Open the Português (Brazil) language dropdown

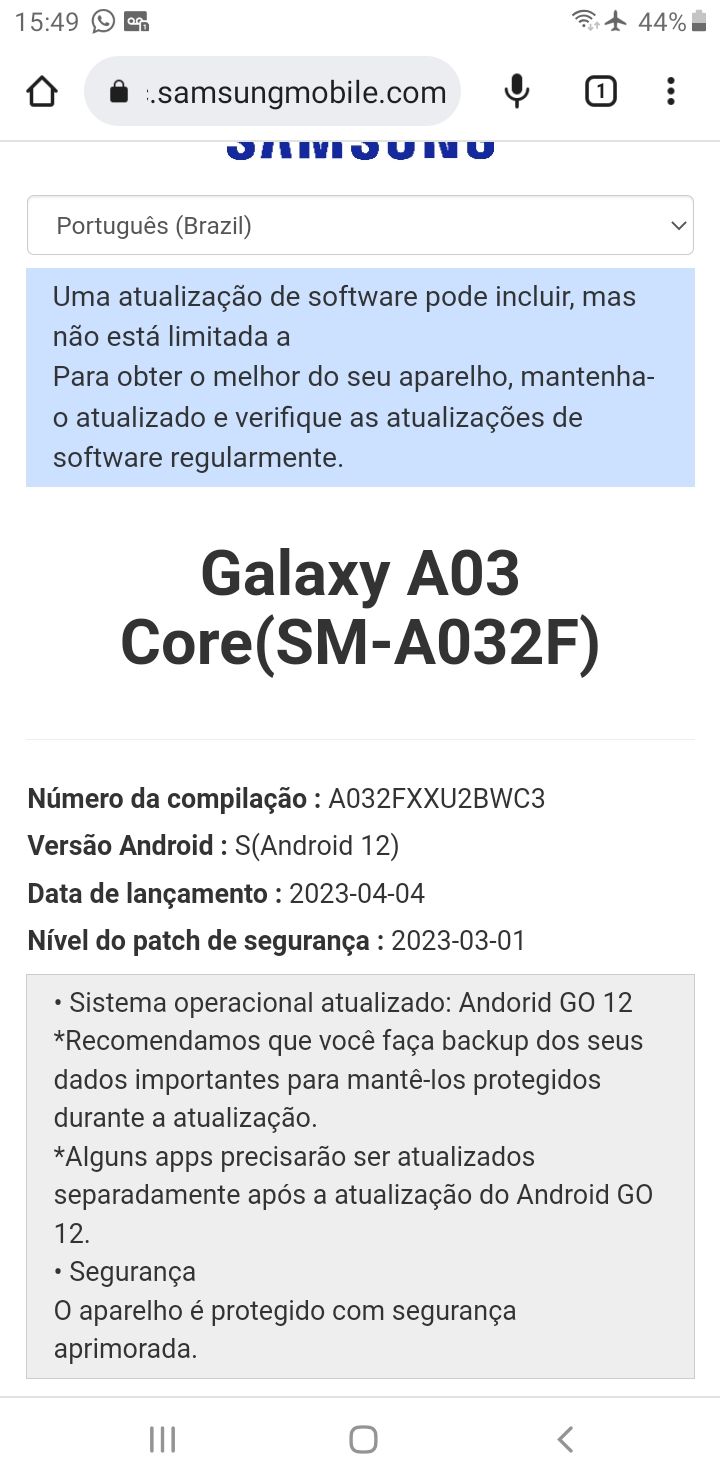click(x=360, y=225)
